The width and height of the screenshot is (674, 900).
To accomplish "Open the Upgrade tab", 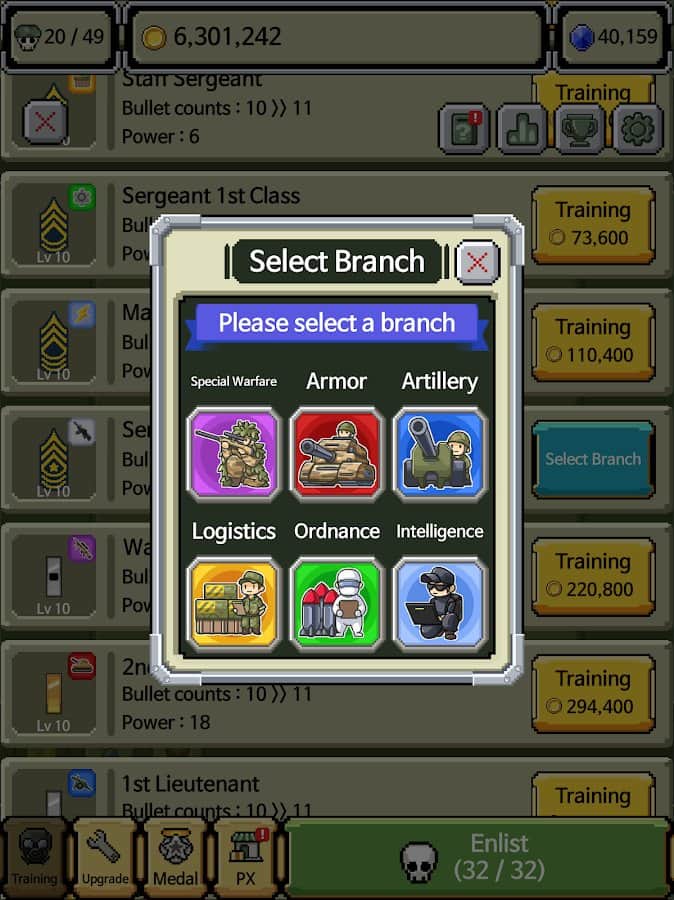I will click(x=104, y=856).
